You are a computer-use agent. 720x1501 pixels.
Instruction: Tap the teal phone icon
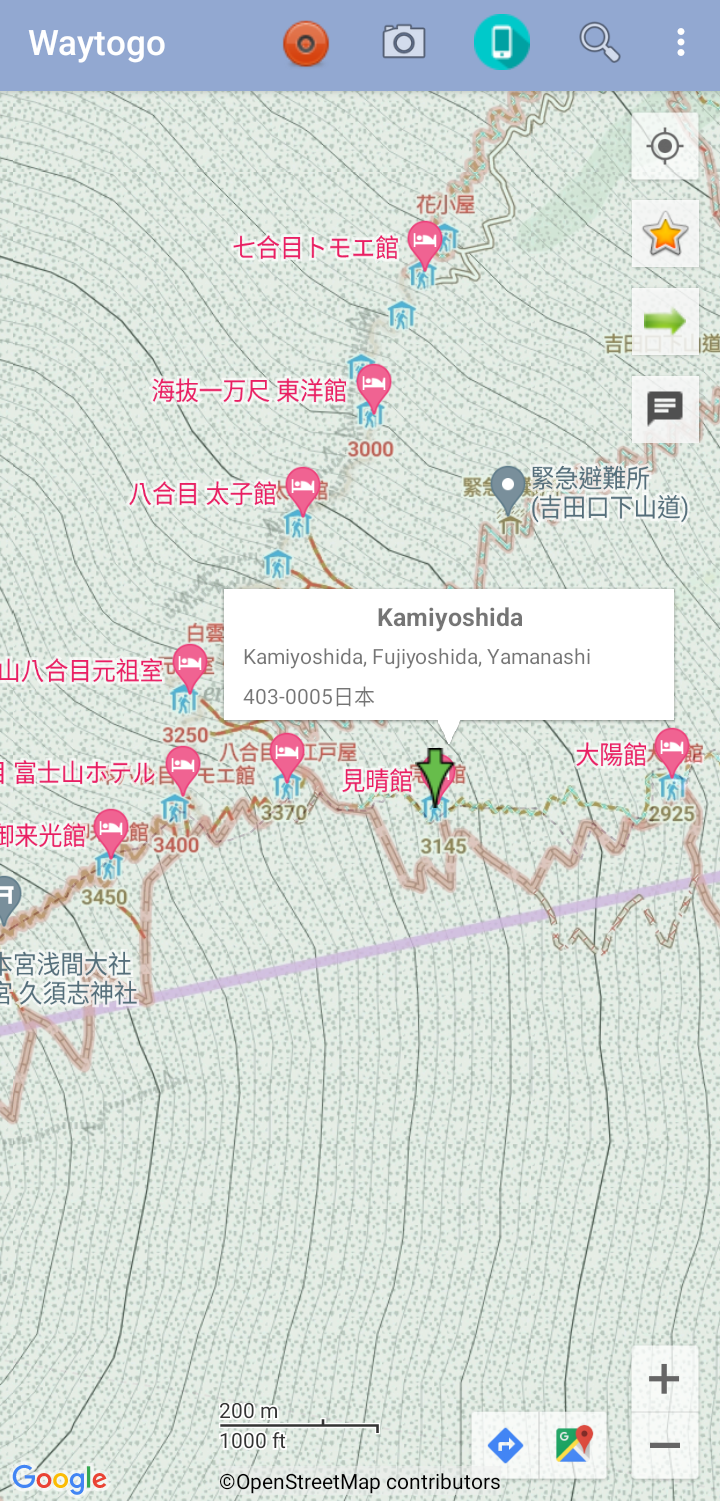click(501, 43)
